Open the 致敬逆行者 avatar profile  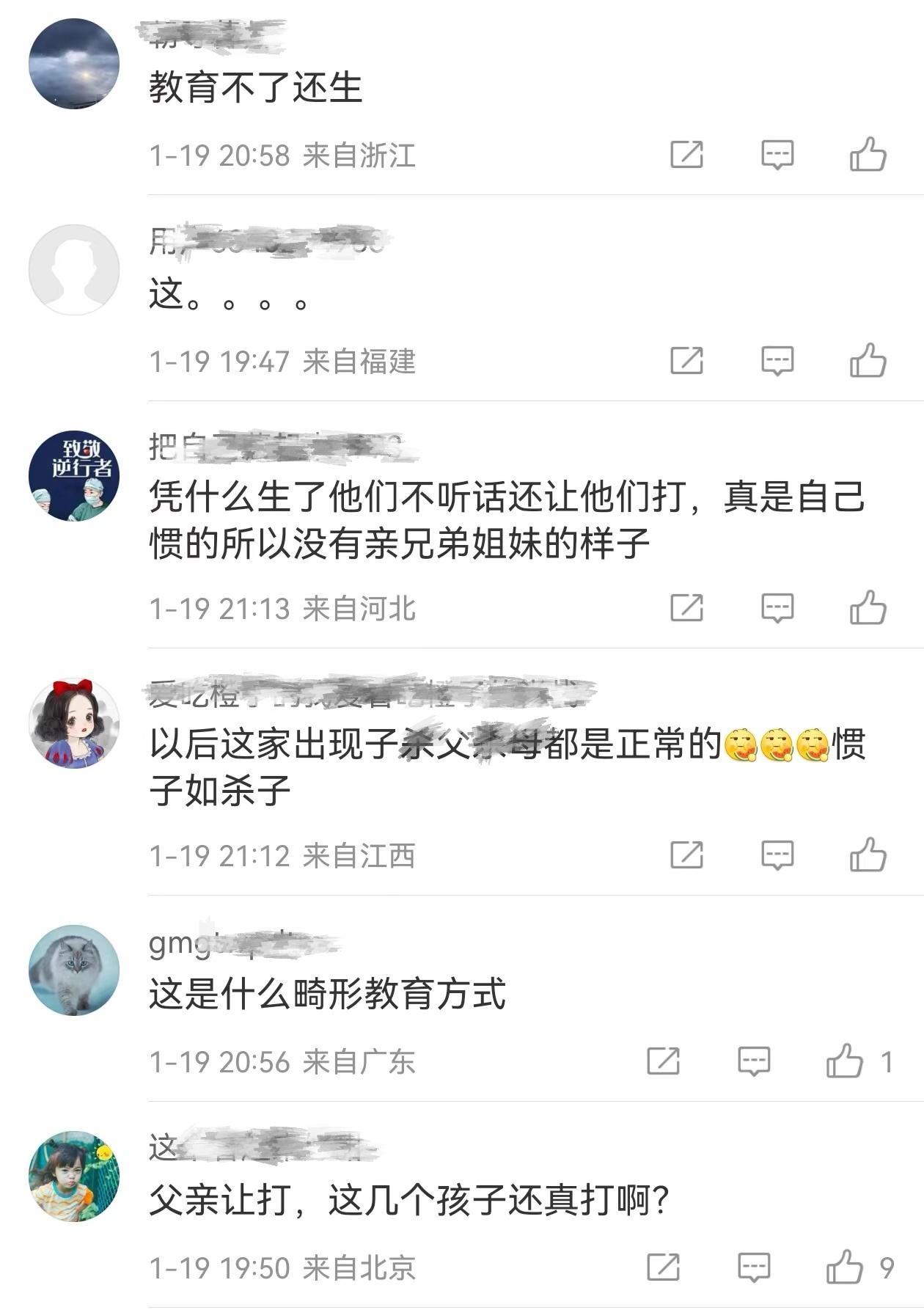73,476
